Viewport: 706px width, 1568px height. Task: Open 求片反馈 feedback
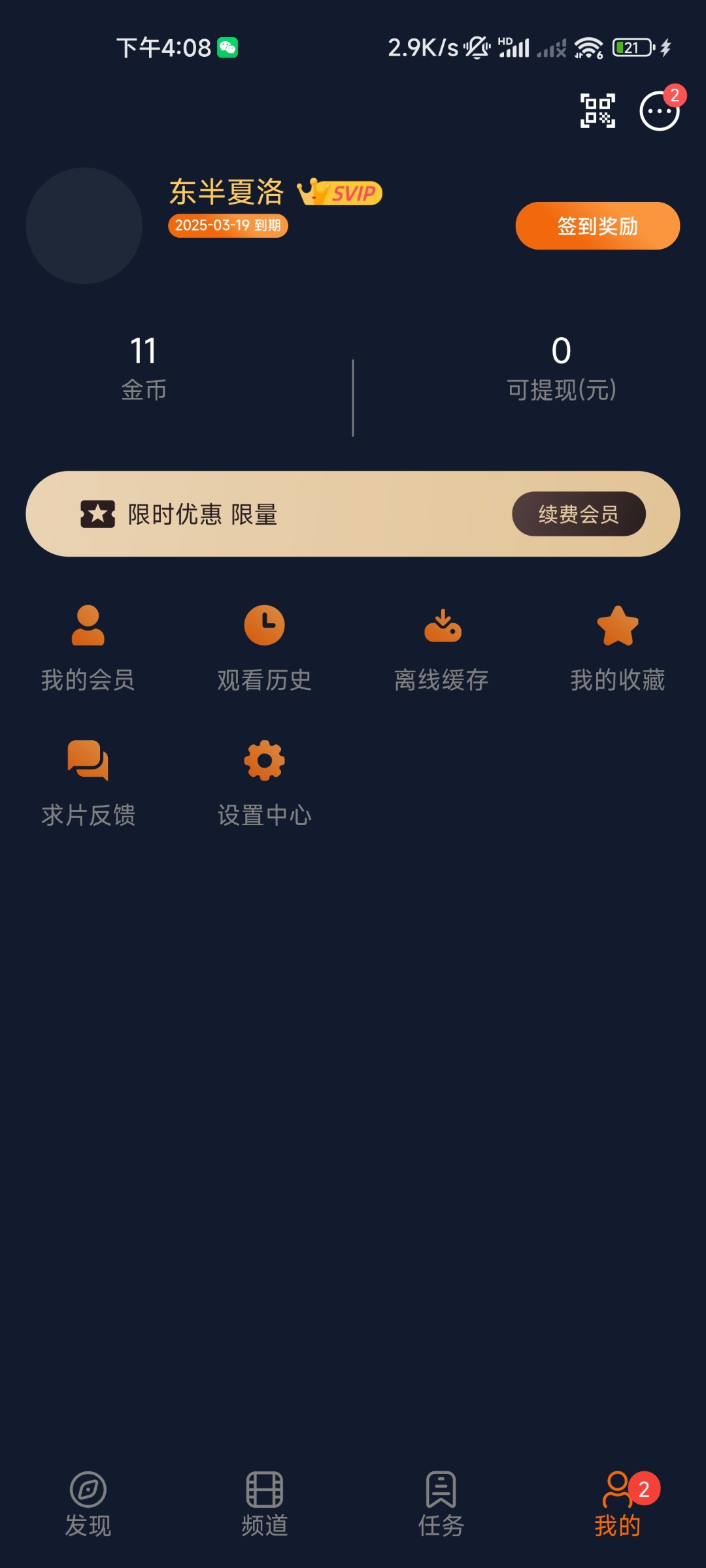point(88,783)
